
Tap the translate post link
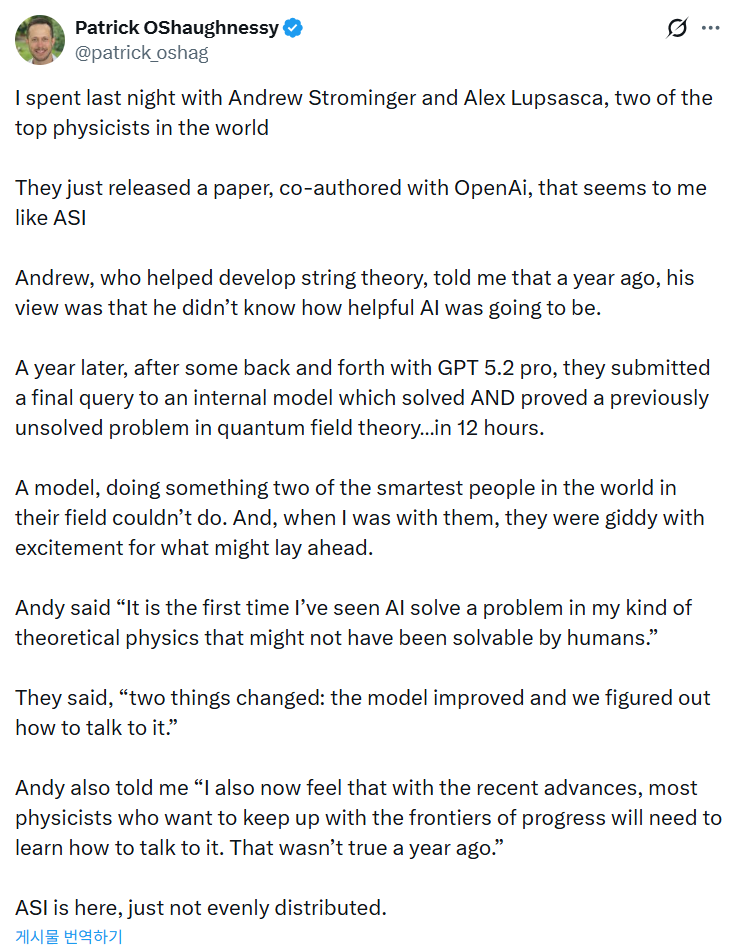pos(68,936)
